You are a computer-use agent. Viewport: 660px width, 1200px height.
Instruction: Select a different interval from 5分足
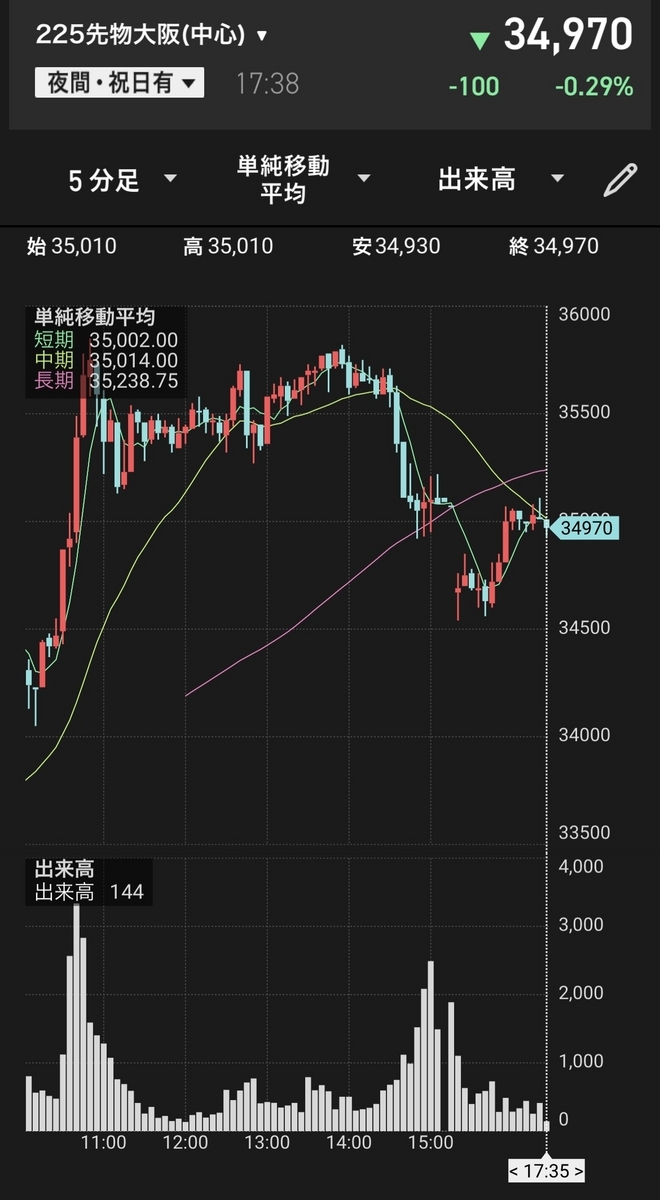click(x=122, y=180)
